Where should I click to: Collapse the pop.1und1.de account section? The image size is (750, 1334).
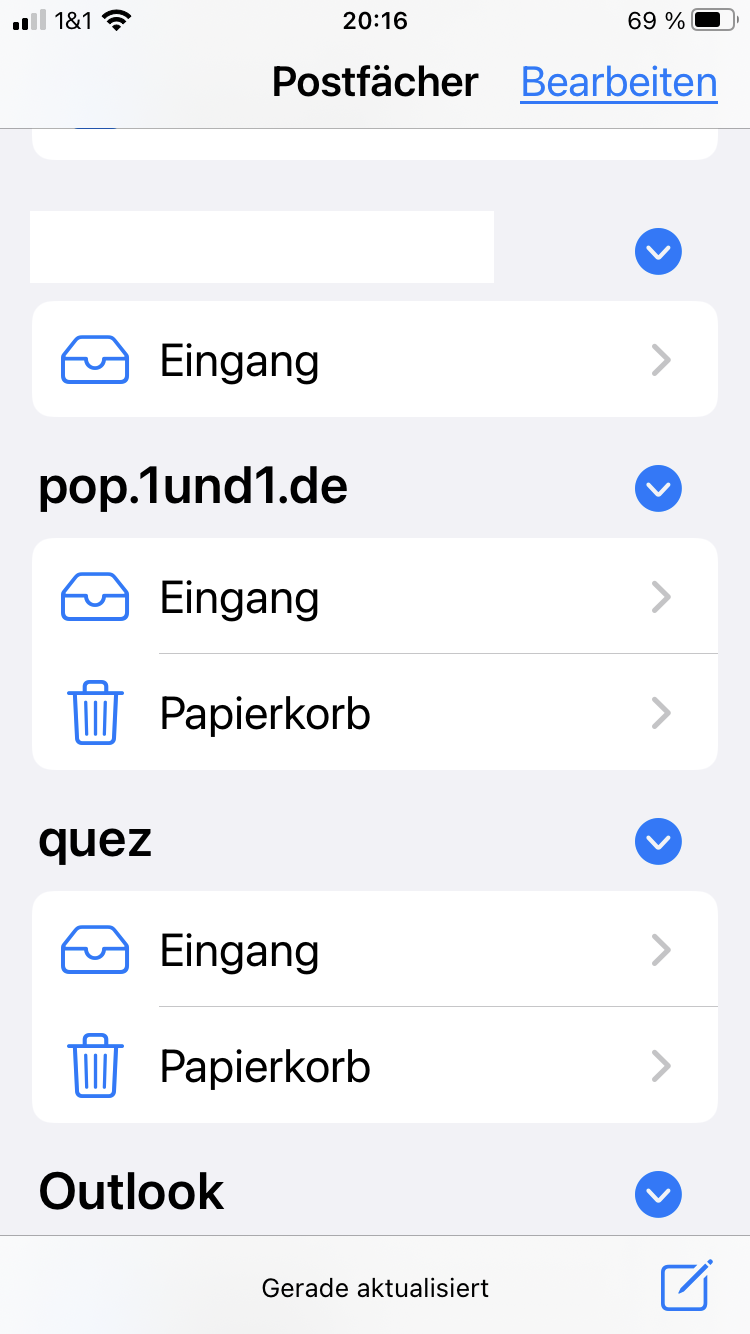click(658, 488)
